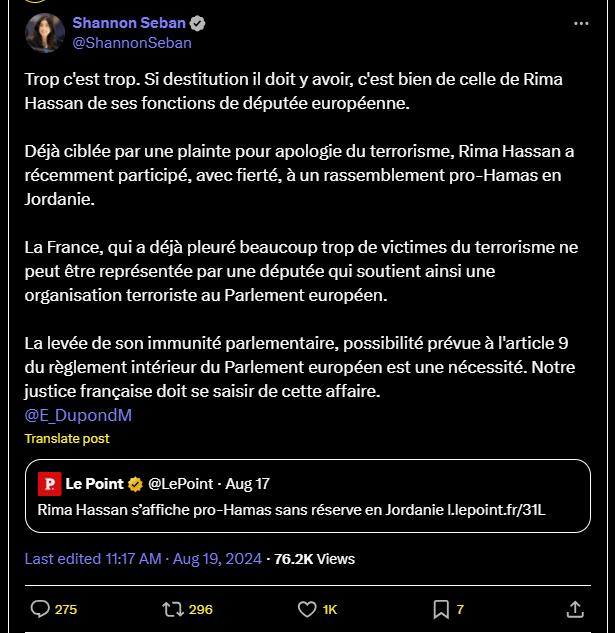Open the quoted Le Point post
Screen dimensions: 615x633
pyautogui.click(x=307, y=497)
